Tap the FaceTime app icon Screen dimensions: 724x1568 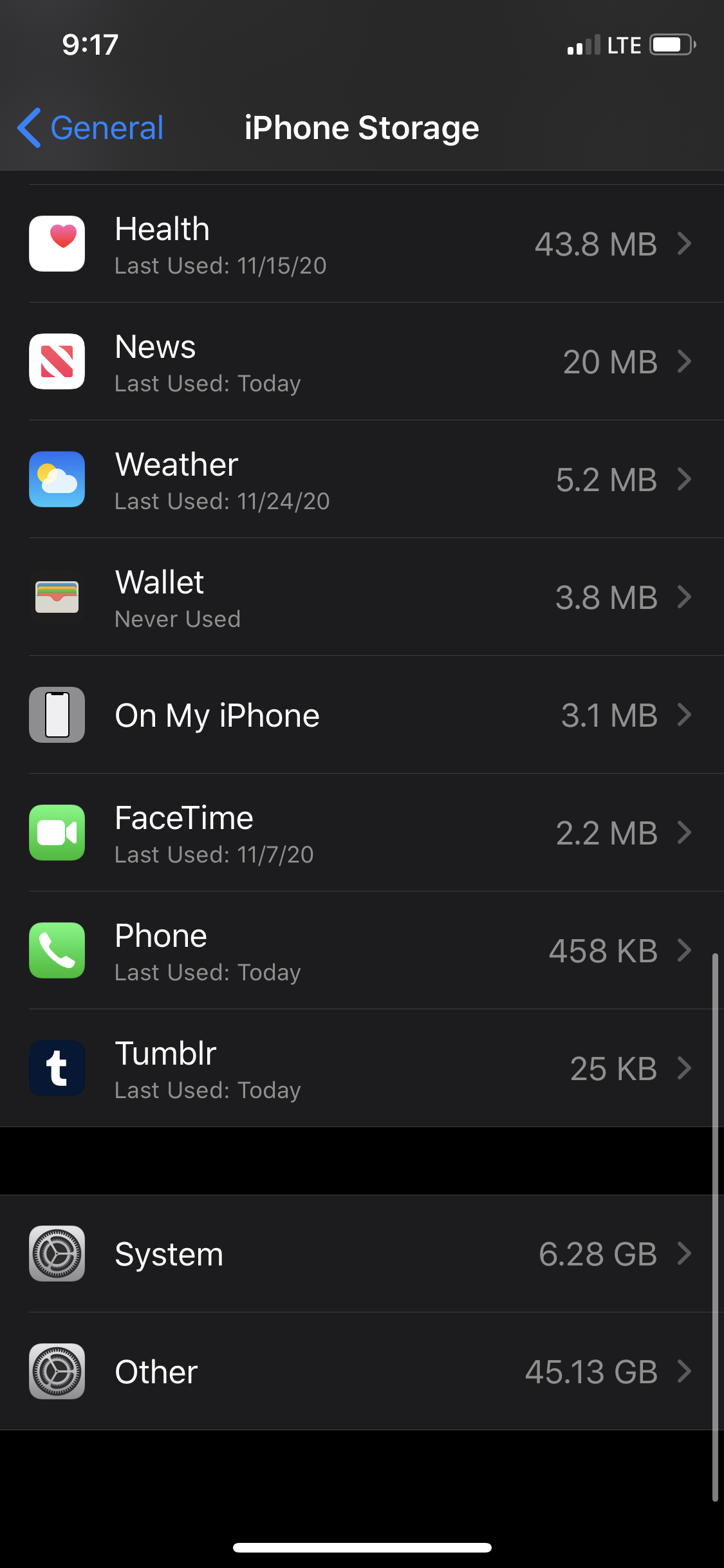click(x=57, y=833)
